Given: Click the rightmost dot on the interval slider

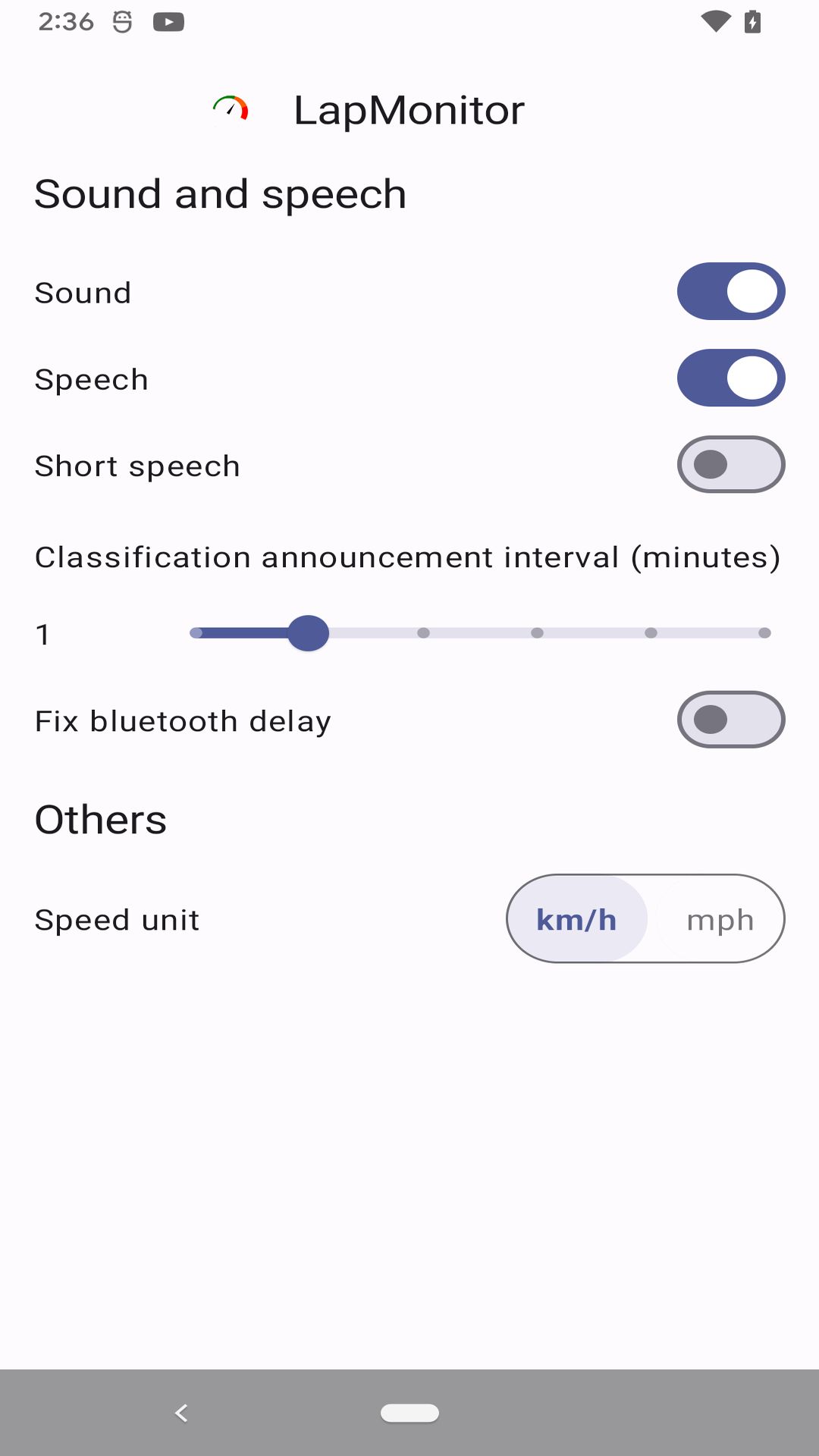Looking at the screenshot, I should tap(764, 633).
